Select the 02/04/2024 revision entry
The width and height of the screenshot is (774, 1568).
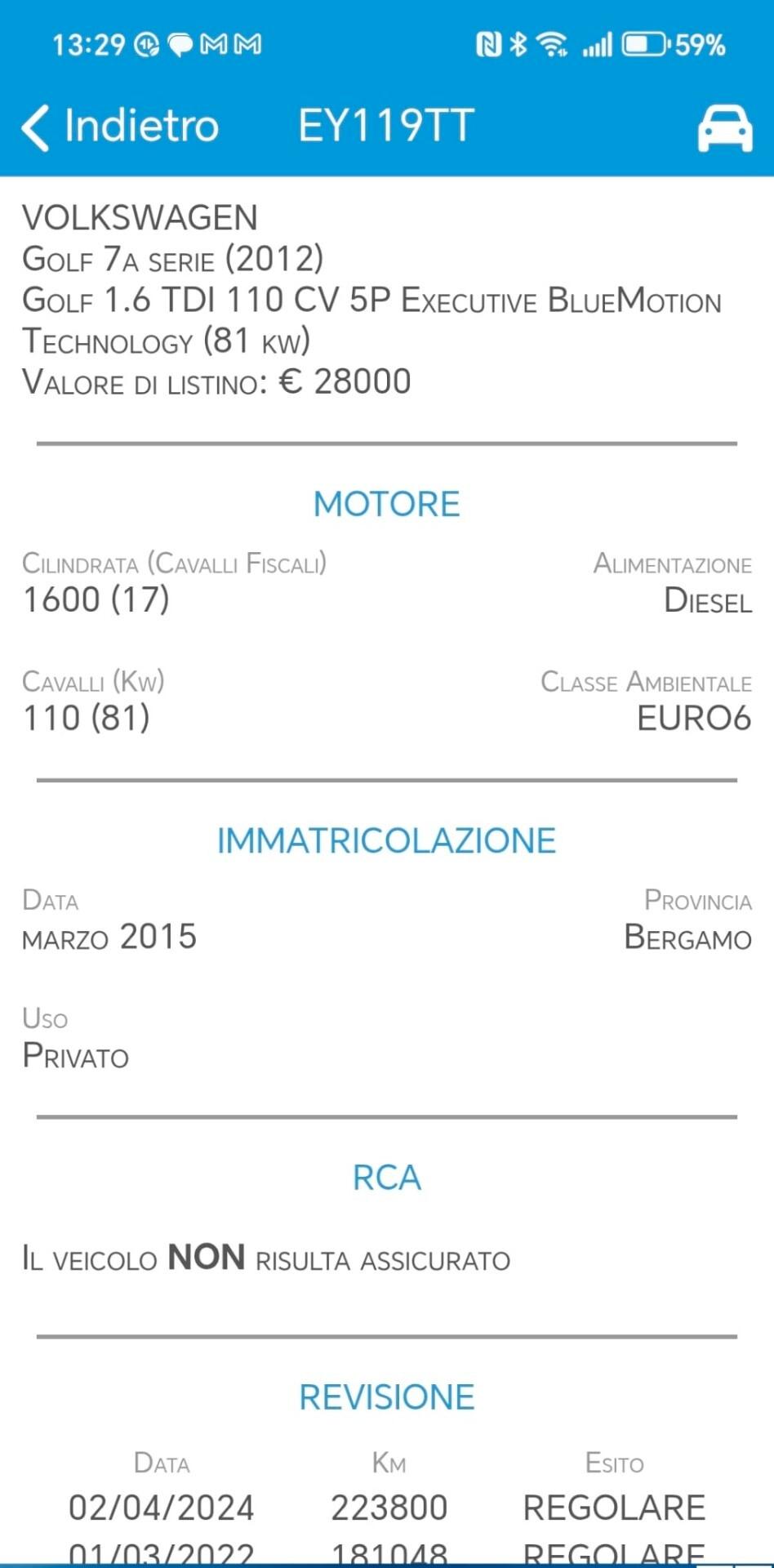162,1507
